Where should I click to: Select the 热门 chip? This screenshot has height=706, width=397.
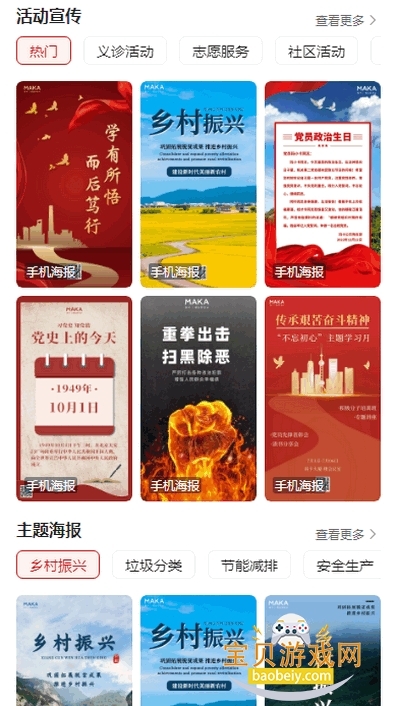click(x=44, y=51)
